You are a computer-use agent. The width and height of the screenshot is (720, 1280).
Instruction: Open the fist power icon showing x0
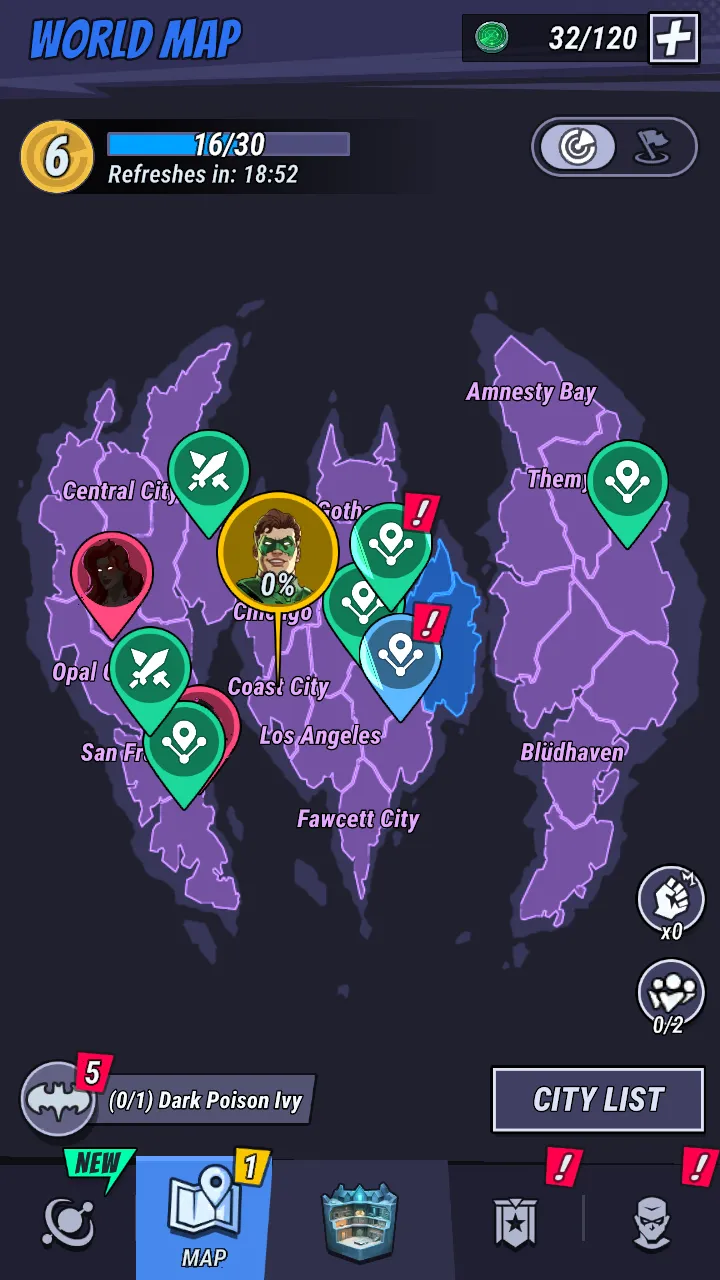click(671, 900)
